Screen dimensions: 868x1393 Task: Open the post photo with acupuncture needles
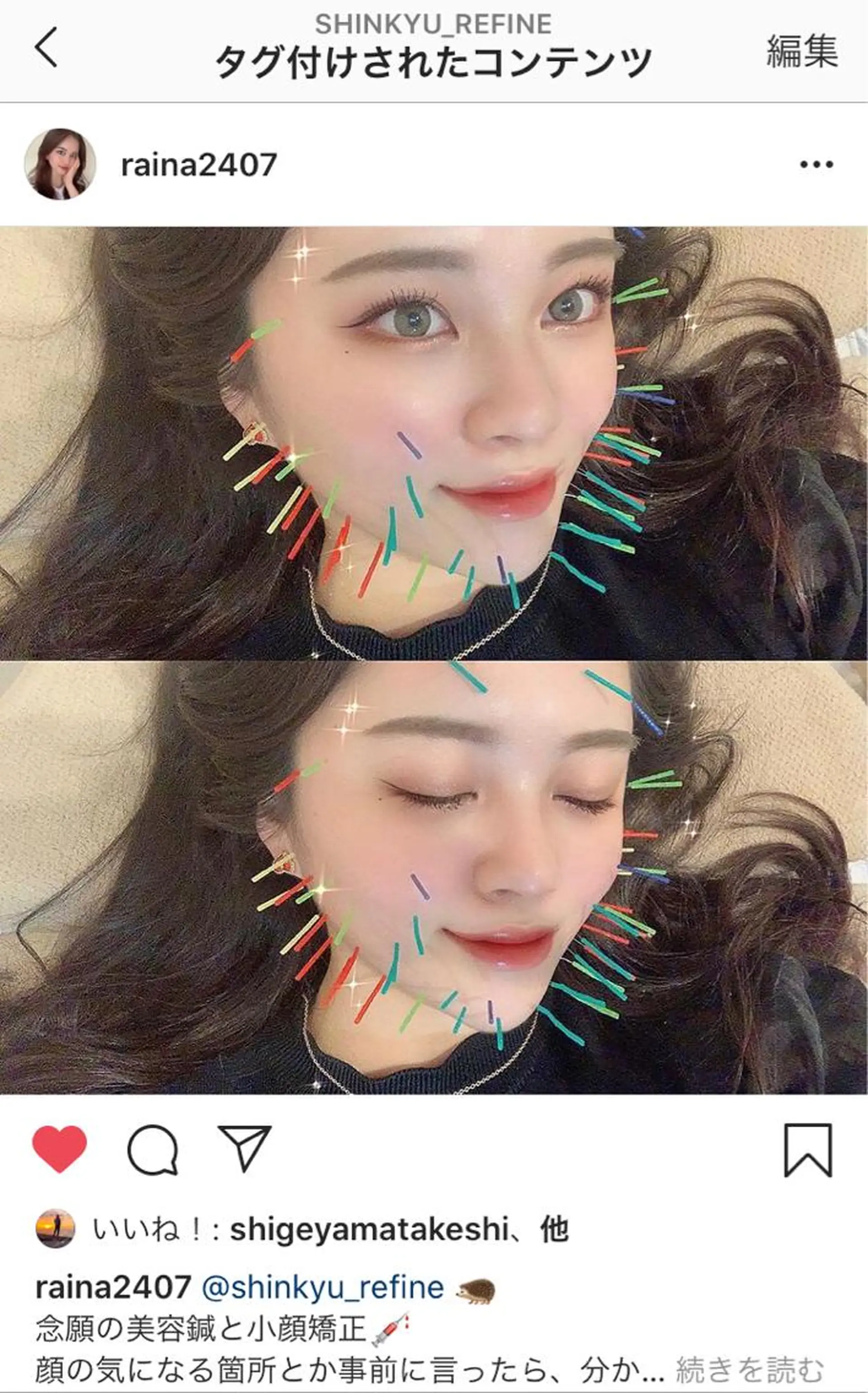tap(434, 660)
